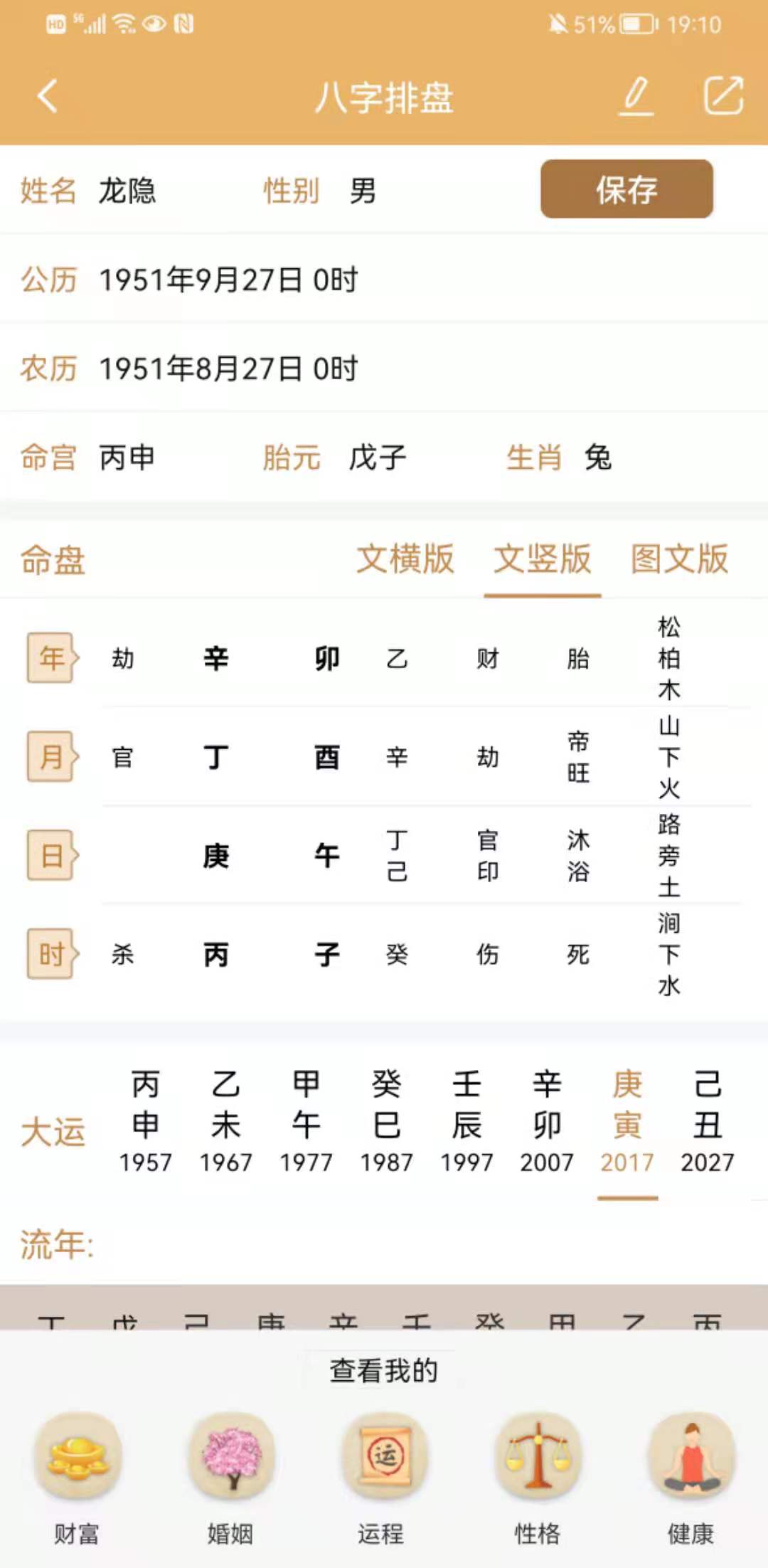Select the 文竖版 tab

[543, 559]
